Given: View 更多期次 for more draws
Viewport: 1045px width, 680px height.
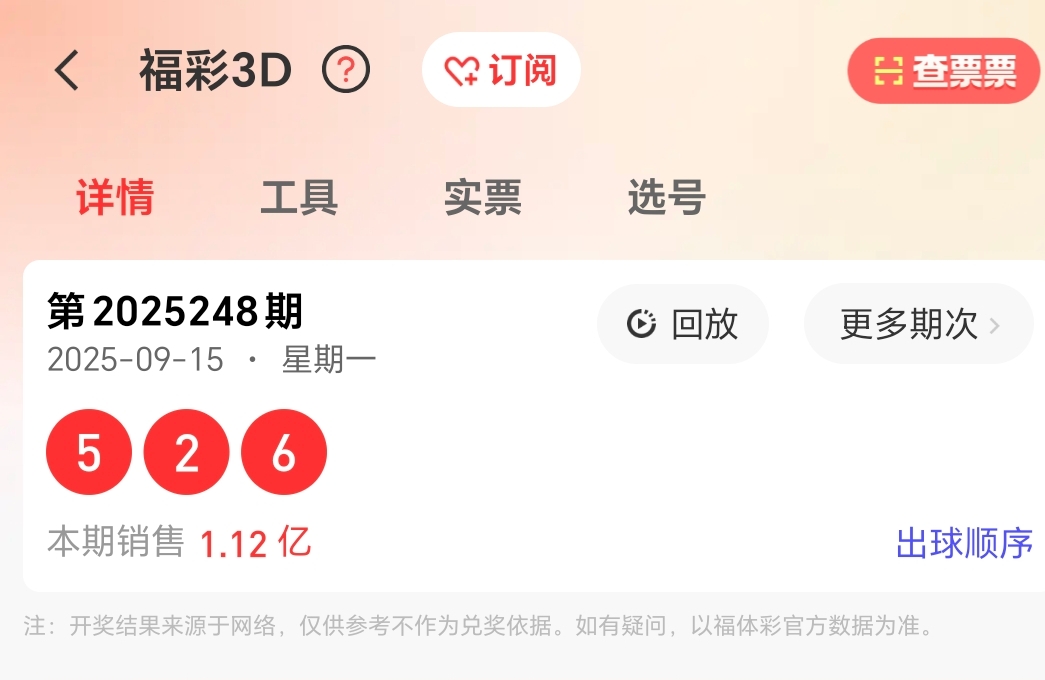Looking at the screenshot, I should 918,324.
